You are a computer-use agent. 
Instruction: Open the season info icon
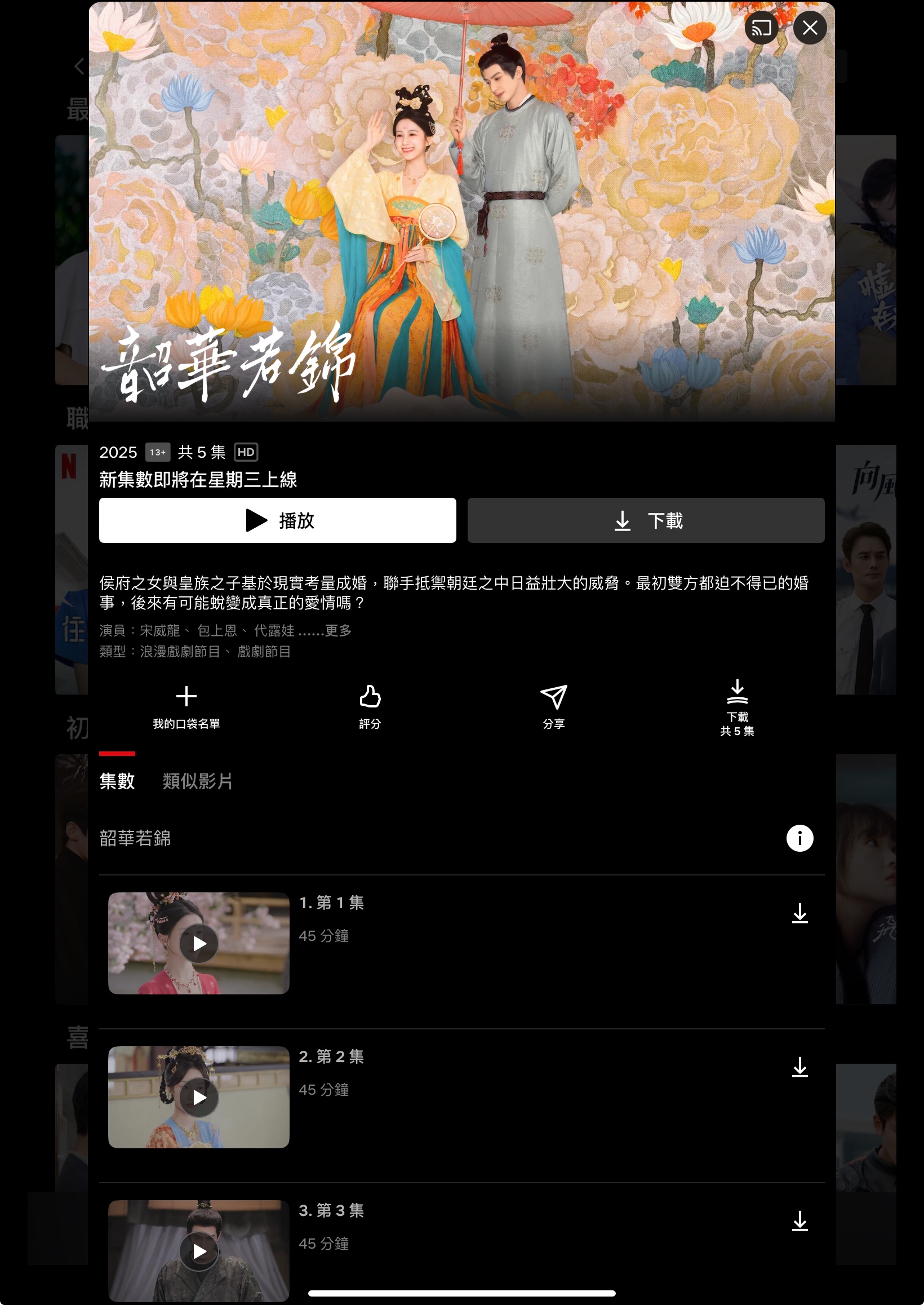click(799, 838)
